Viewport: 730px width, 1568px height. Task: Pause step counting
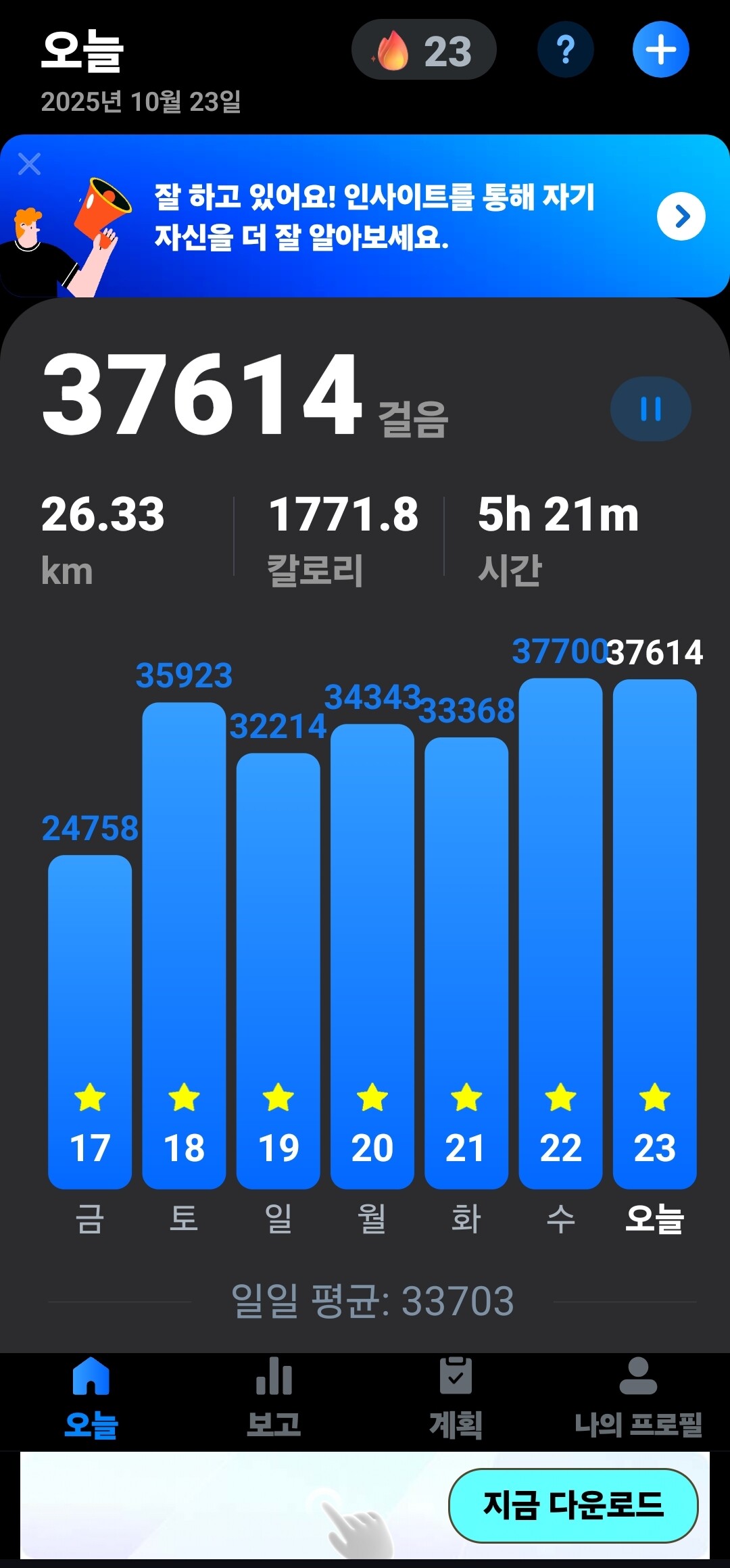[650, 409]
